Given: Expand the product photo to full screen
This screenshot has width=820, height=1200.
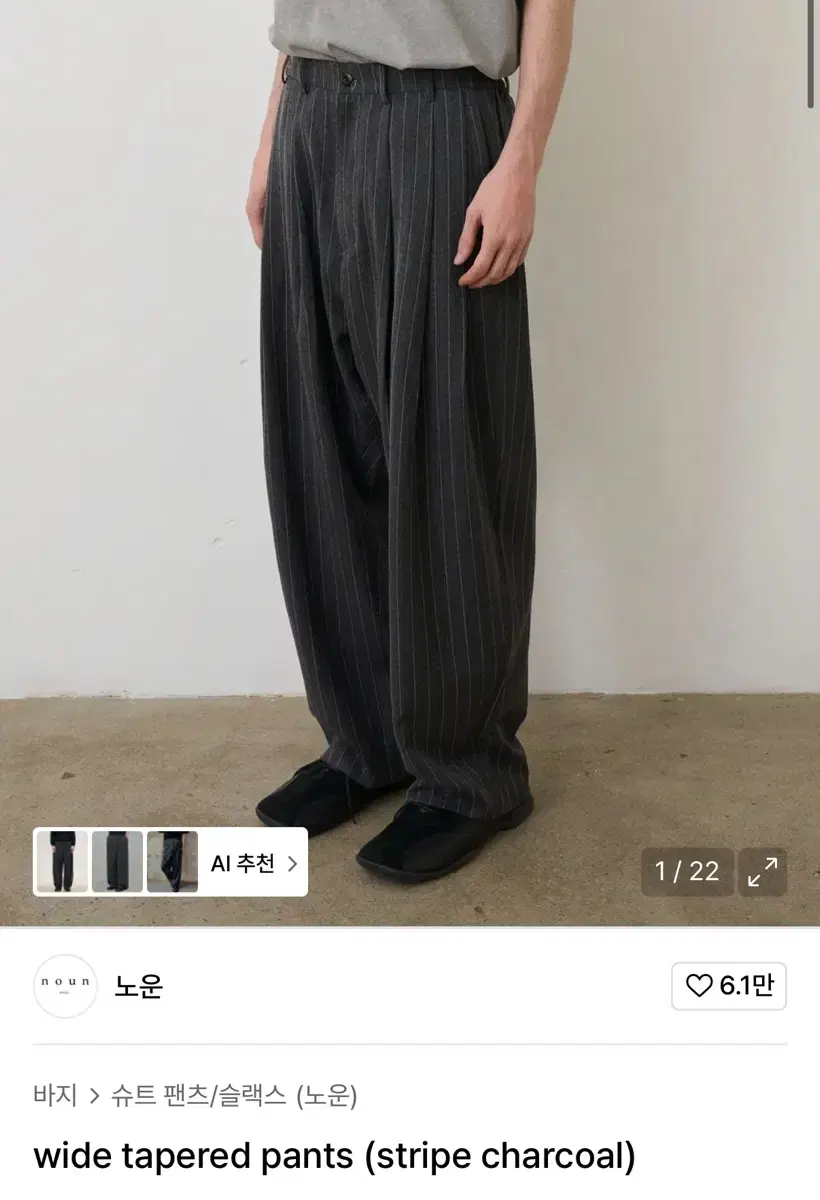Looking at the screenshot, I should pos(763,871).
